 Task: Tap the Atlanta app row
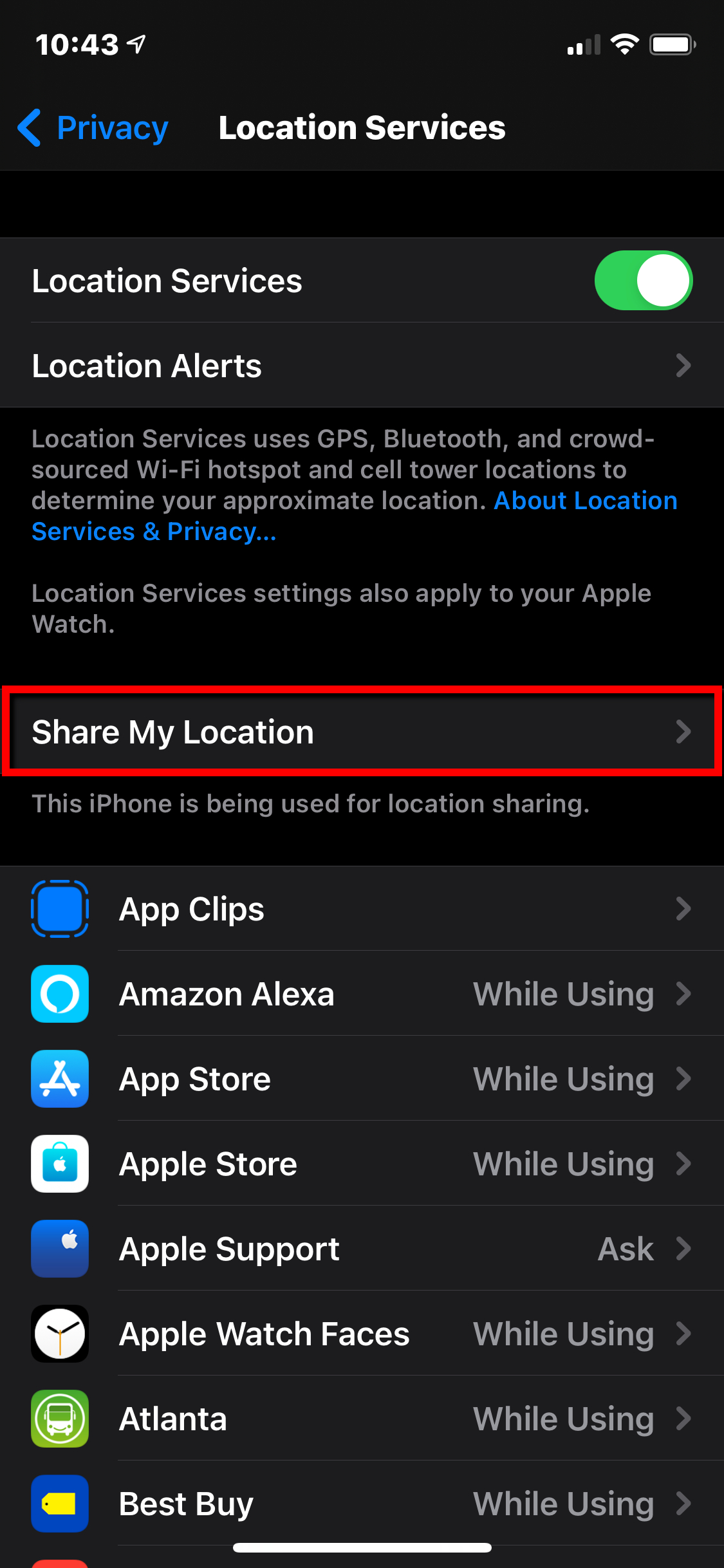(x=362, y=1419)
